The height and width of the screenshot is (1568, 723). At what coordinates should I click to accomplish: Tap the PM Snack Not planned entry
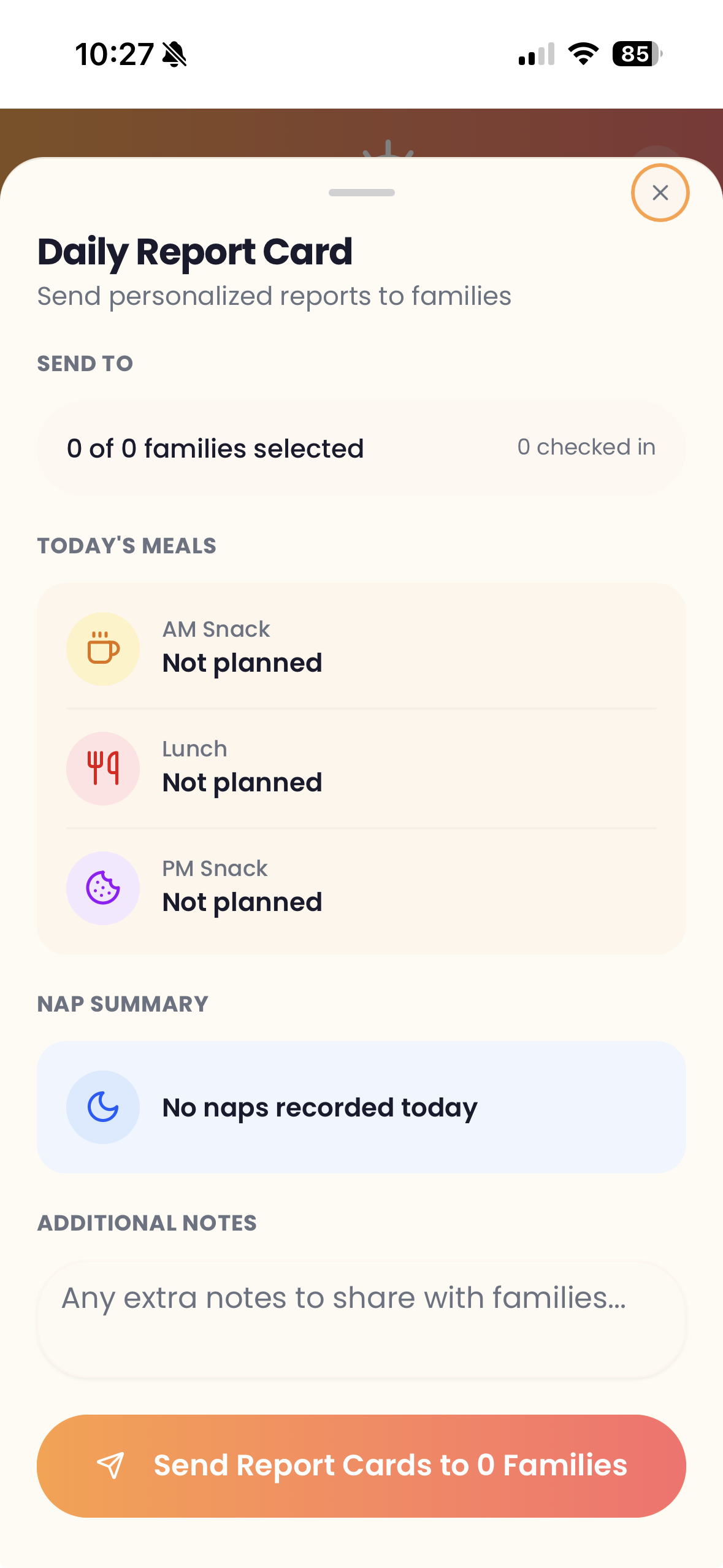361,888
